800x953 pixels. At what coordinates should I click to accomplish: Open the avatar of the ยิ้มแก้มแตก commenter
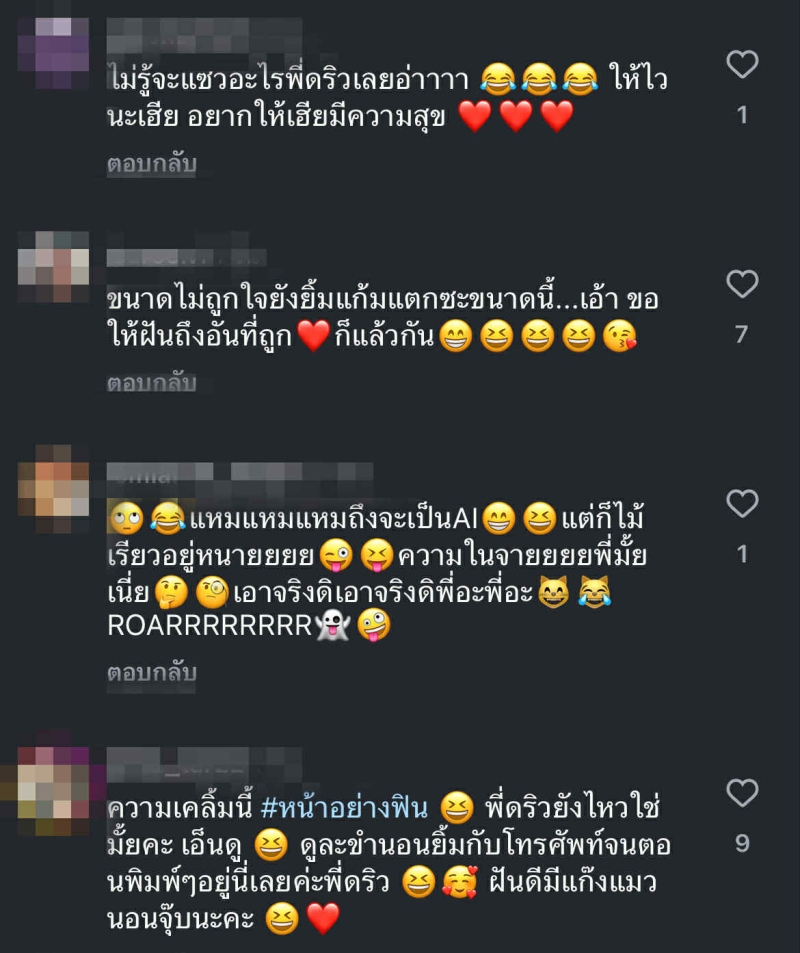tap(54, 267)
